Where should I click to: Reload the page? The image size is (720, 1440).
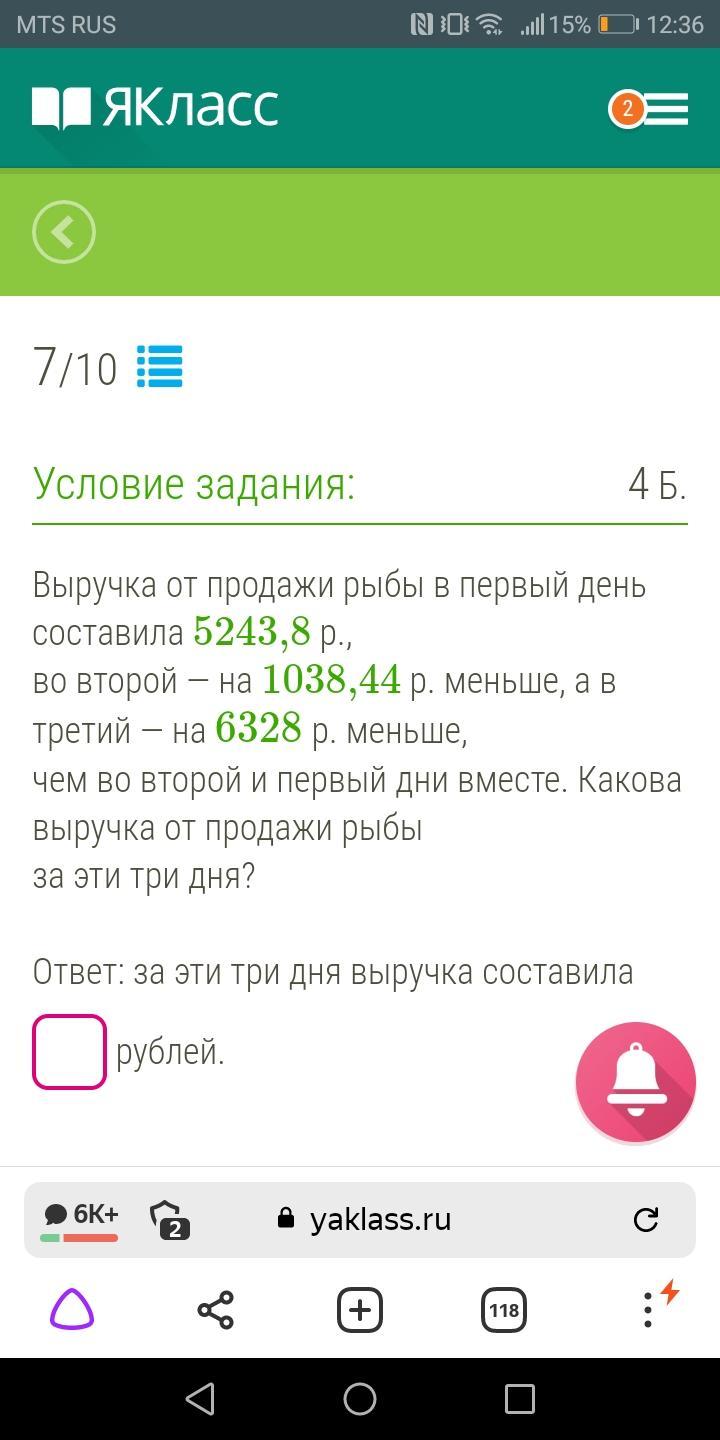(646, 1219)
